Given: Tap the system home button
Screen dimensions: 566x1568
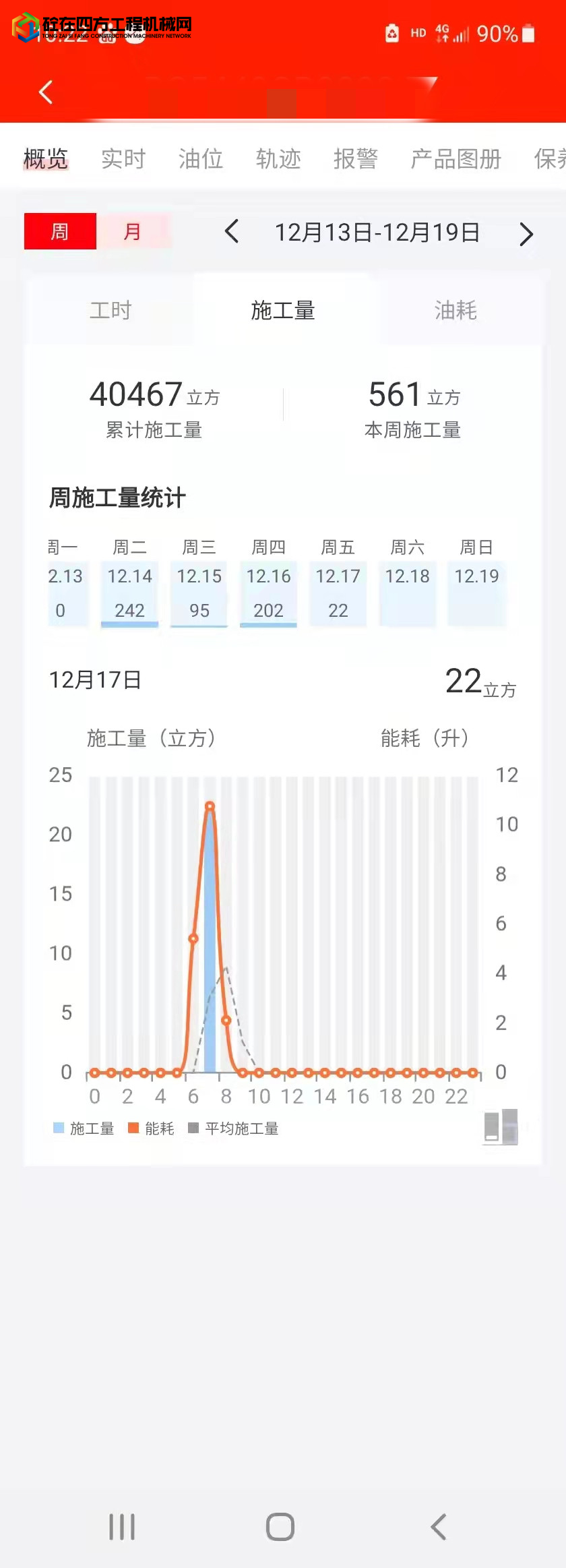Looking at the screenshot, I should pyautogui.click(x=280, y=1527).
